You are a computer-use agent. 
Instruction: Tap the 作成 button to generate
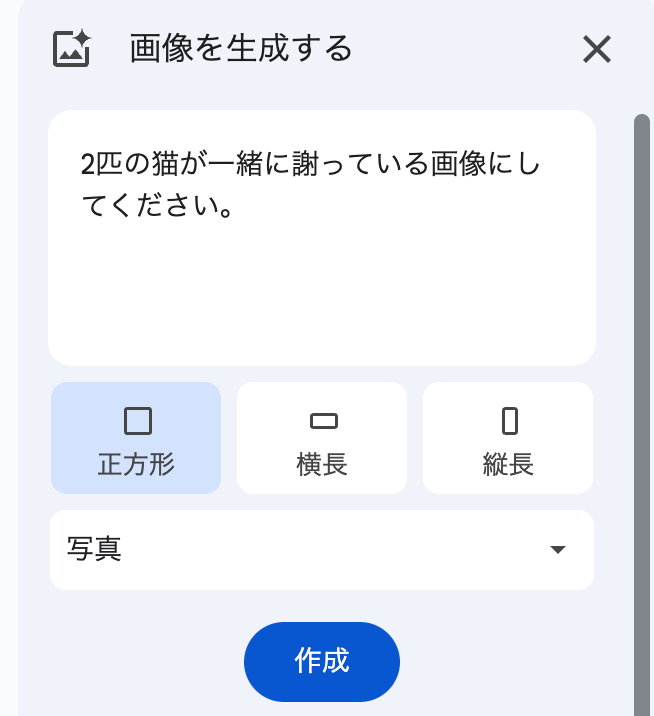tap(321, 661)
